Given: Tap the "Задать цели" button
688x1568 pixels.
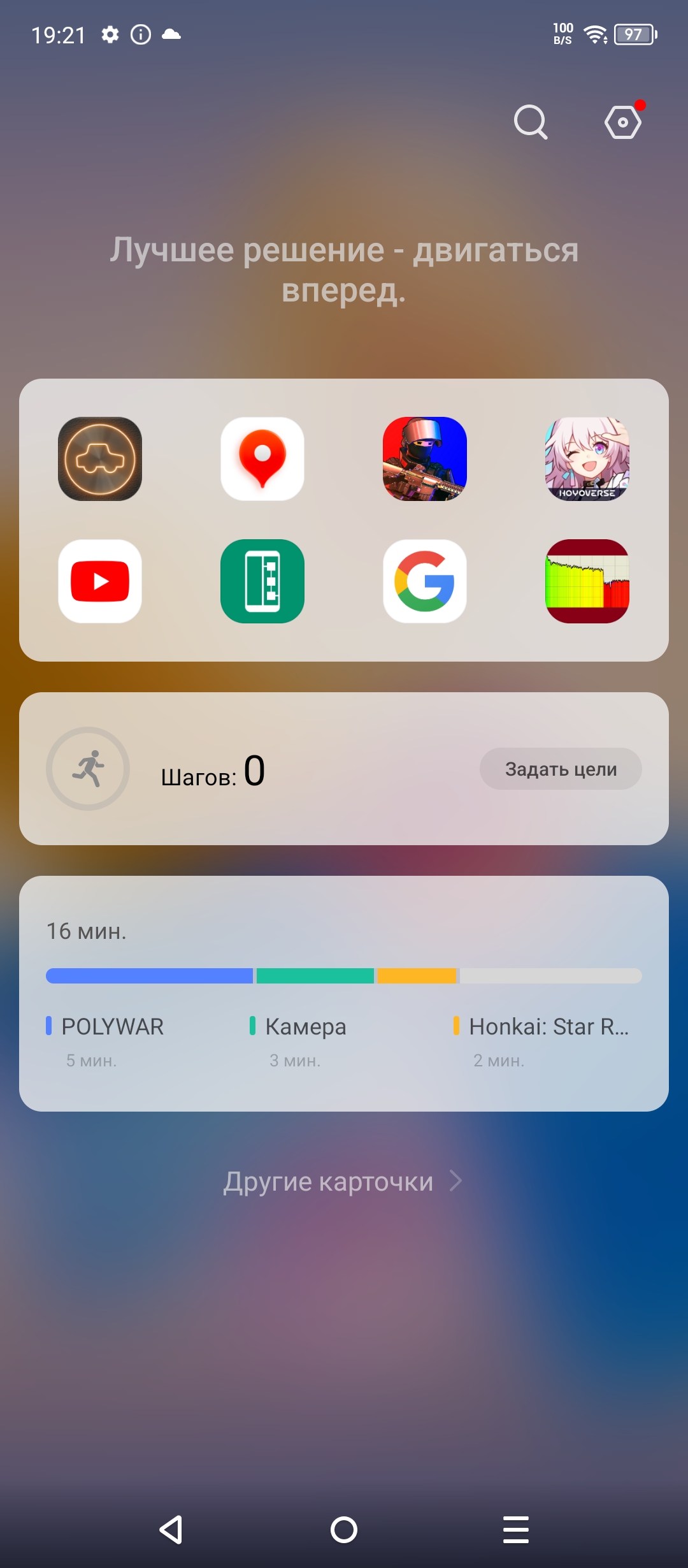Looking at the screenshot, I should coord(561,769).
